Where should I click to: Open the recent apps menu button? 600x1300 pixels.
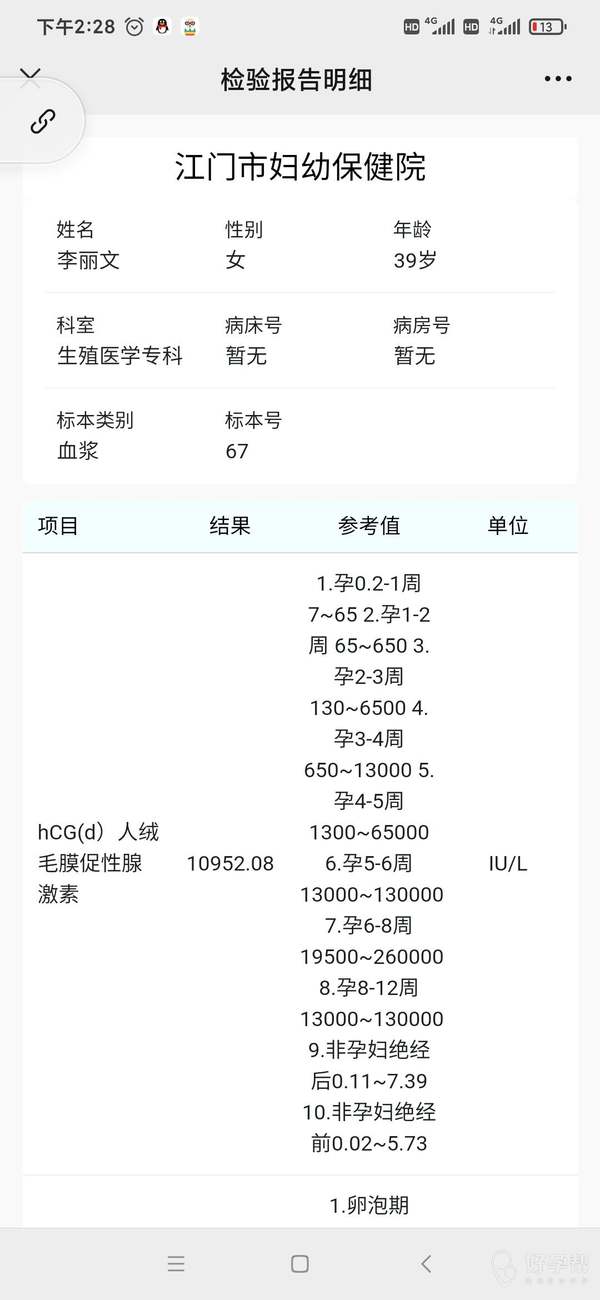pyautogui.click(x=175, y=1263)
